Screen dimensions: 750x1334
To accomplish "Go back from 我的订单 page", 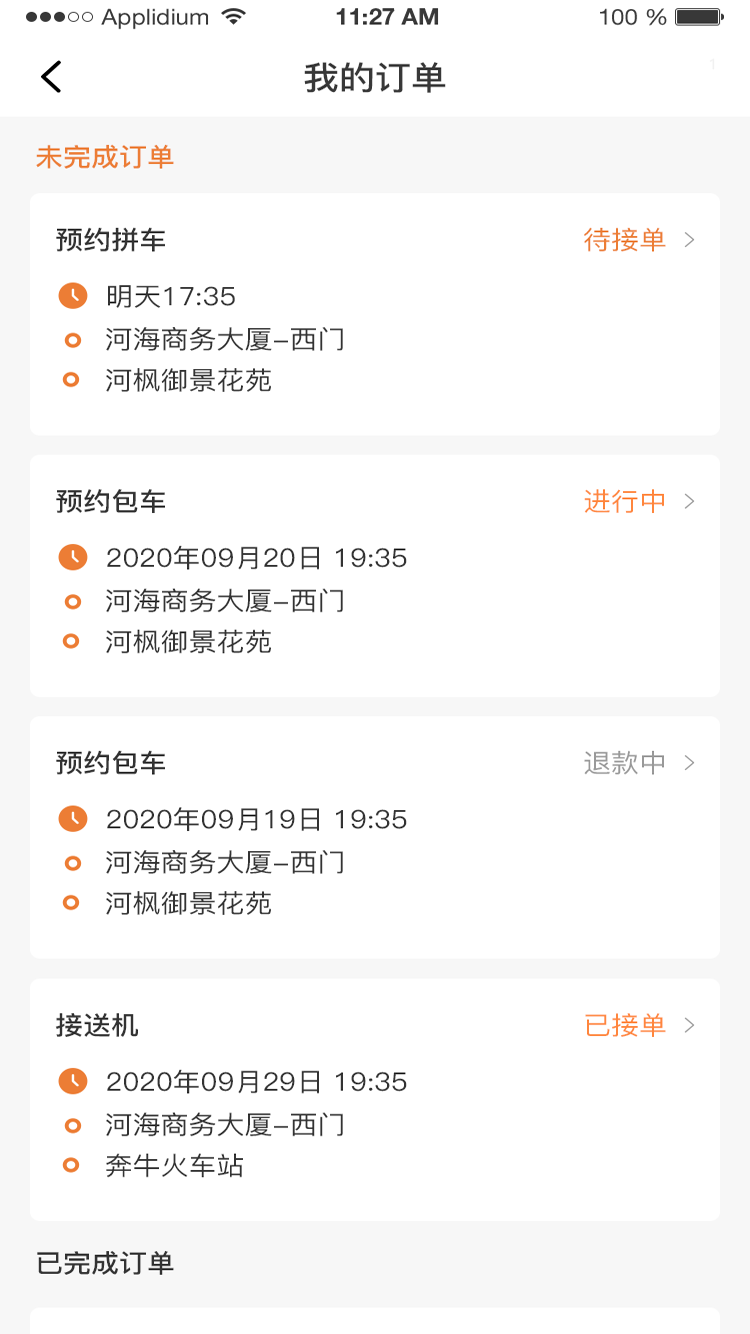I will pos(52,77).
